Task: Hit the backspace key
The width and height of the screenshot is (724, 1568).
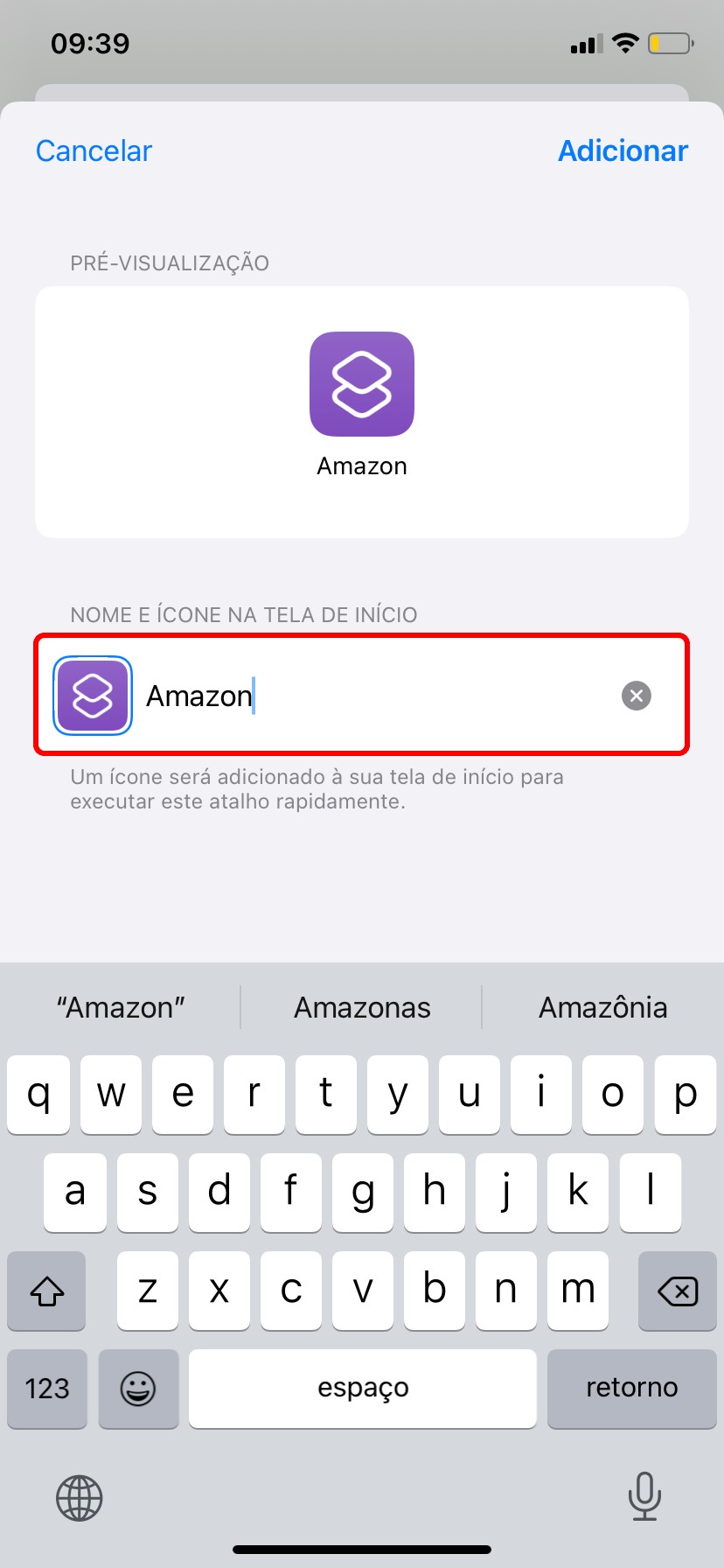Action: point(677,1291)
